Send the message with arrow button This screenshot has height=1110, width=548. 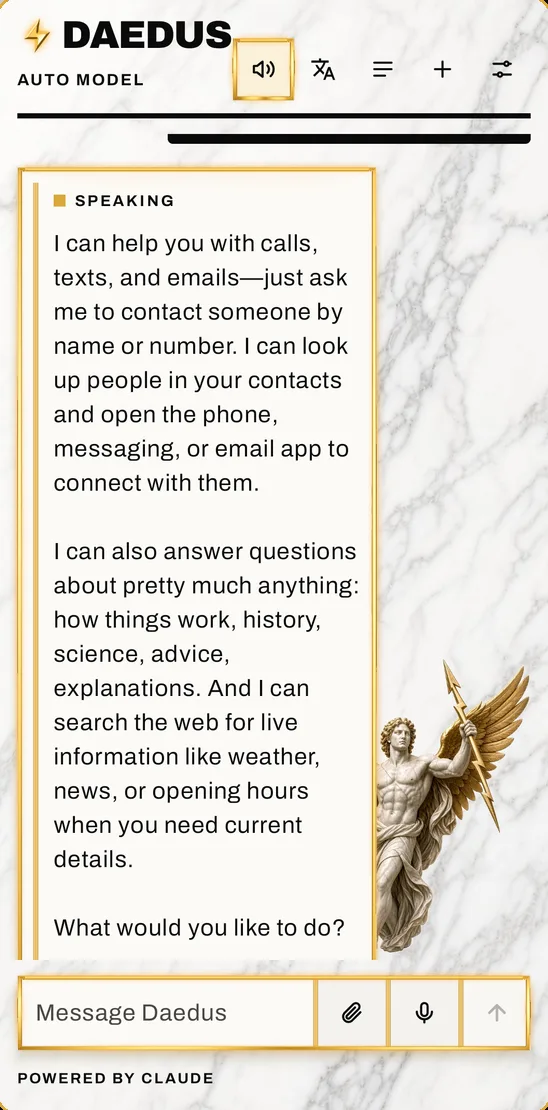(x=496, y=1013)
